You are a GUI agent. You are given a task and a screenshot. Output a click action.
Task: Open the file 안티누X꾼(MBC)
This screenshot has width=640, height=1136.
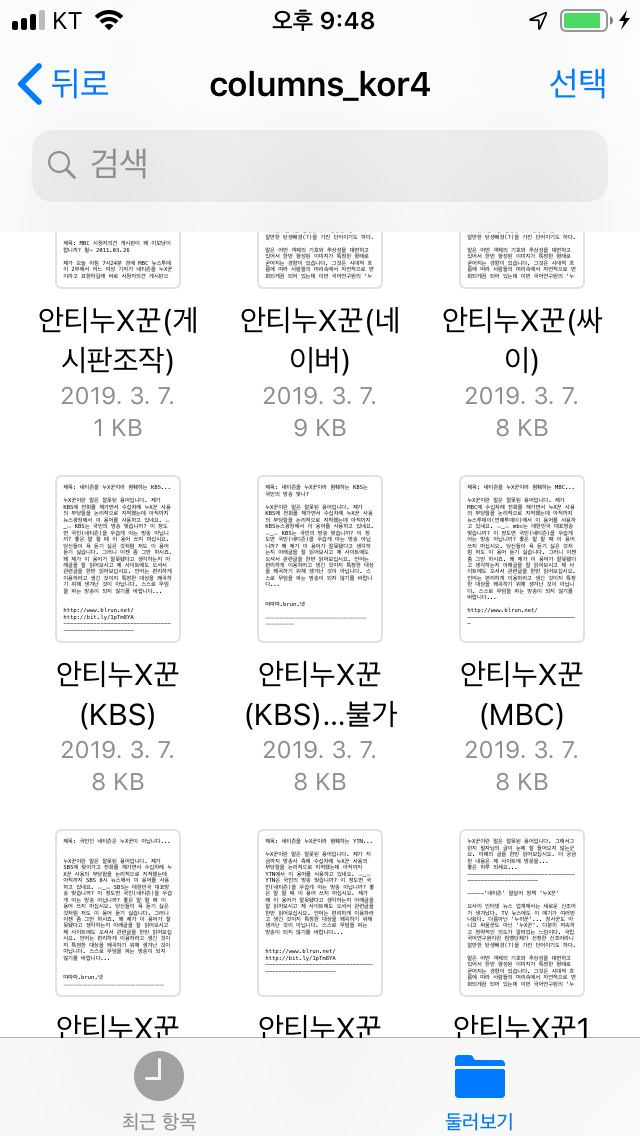tap(522, 561)
